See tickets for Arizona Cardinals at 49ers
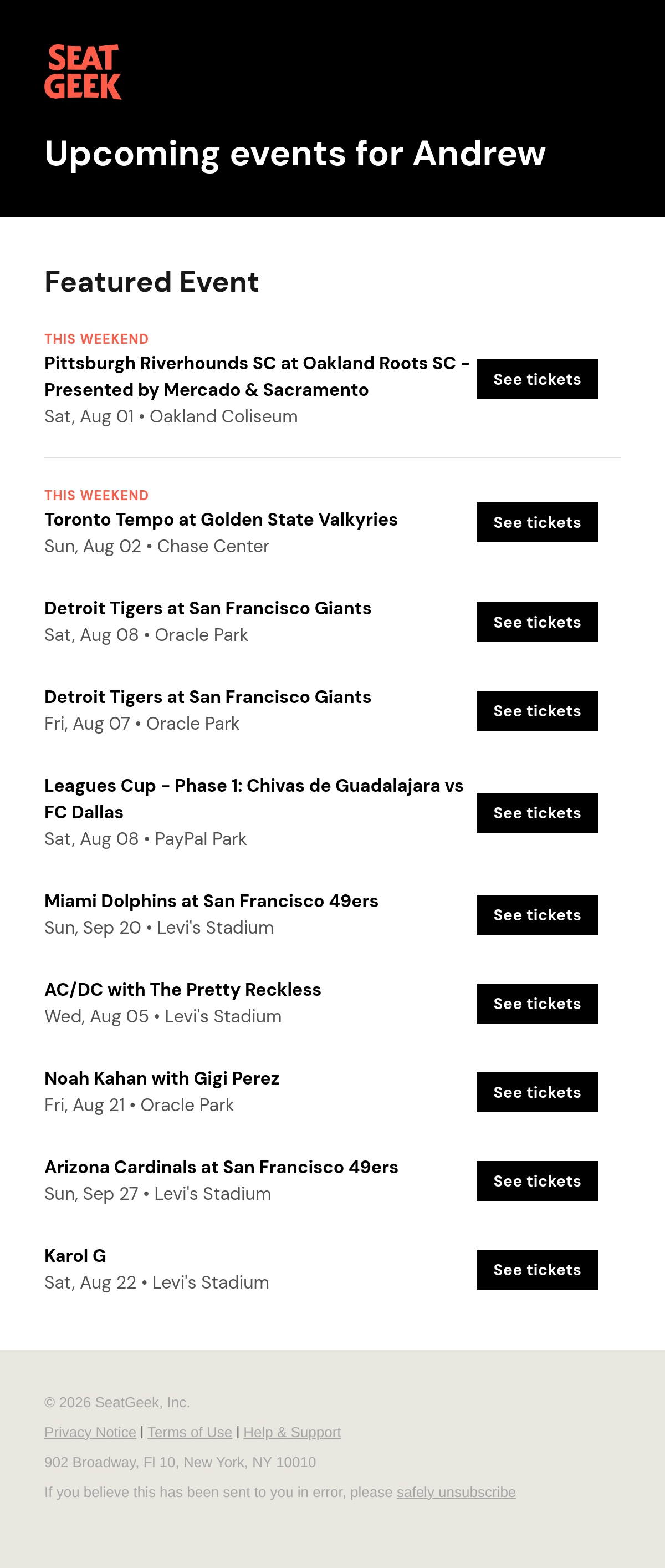This screenshot has width=665, height=1568. coord(537,1181)
